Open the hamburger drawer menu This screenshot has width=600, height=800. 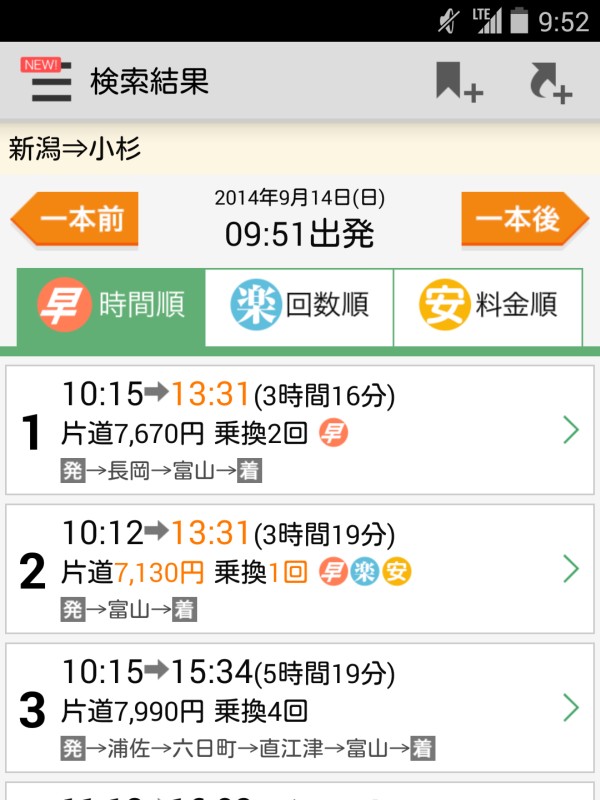pos(50,82)
